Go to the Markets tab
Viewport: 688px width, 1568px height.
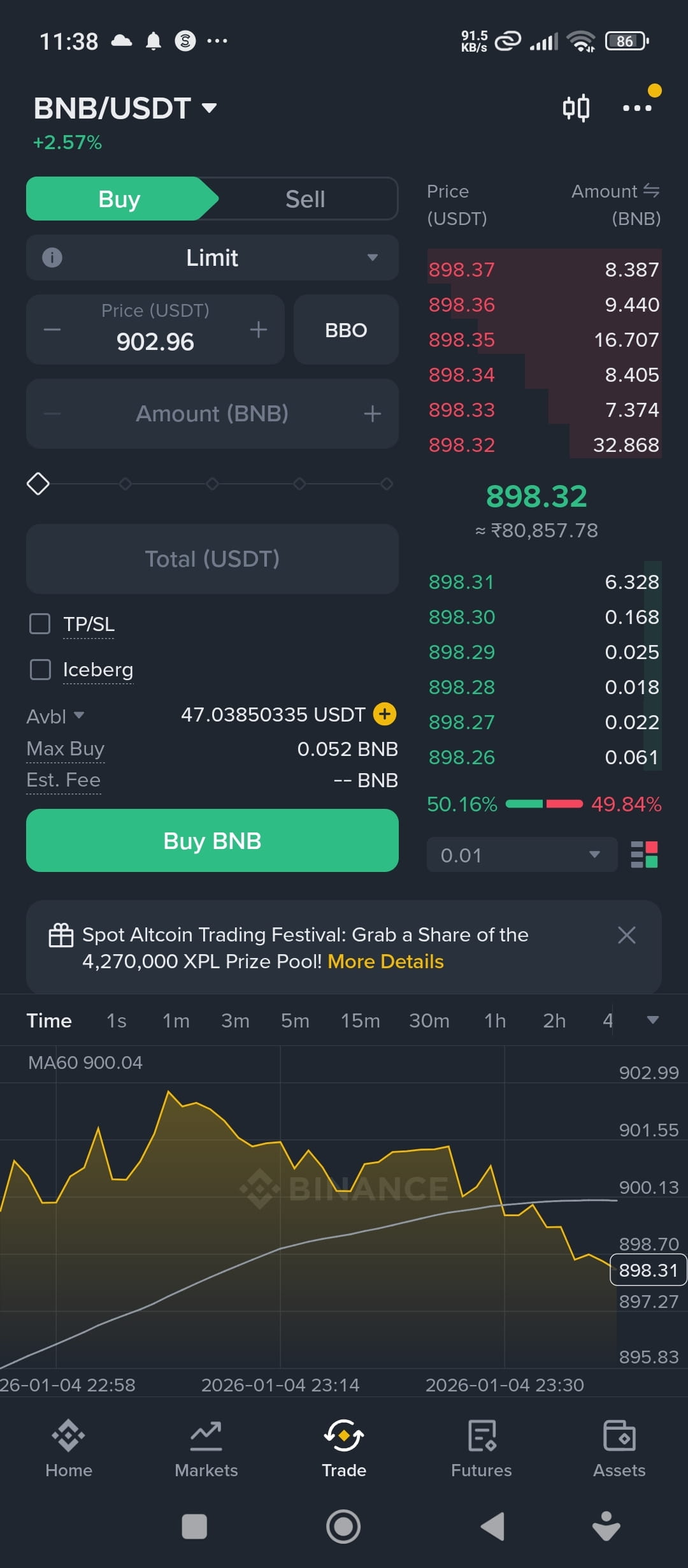pyautogui.click(x=206, y=1448)
